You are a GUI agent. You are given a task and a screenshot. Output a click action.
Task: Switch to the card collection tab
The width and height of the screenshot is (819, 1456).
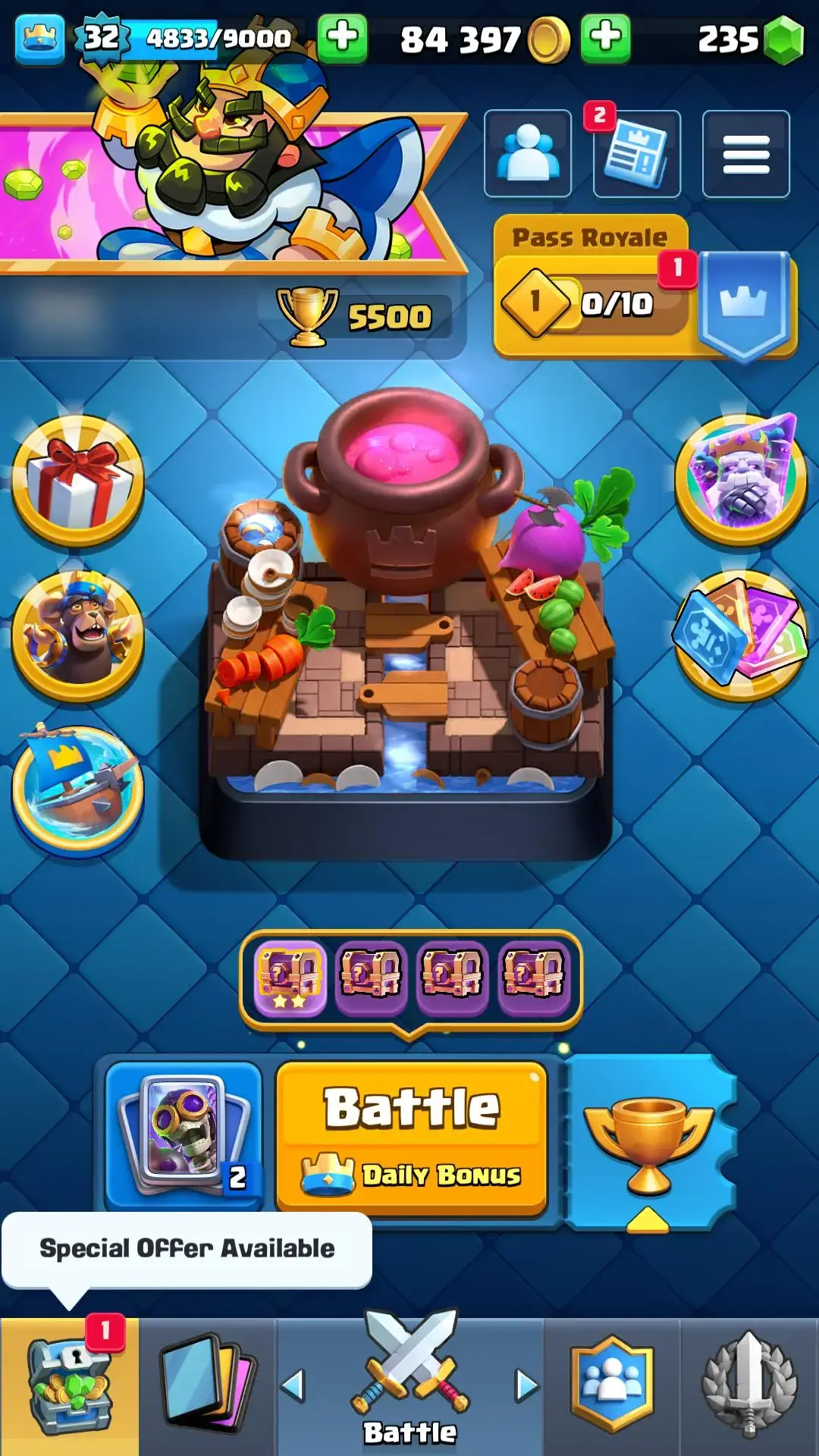point(207,1386)
